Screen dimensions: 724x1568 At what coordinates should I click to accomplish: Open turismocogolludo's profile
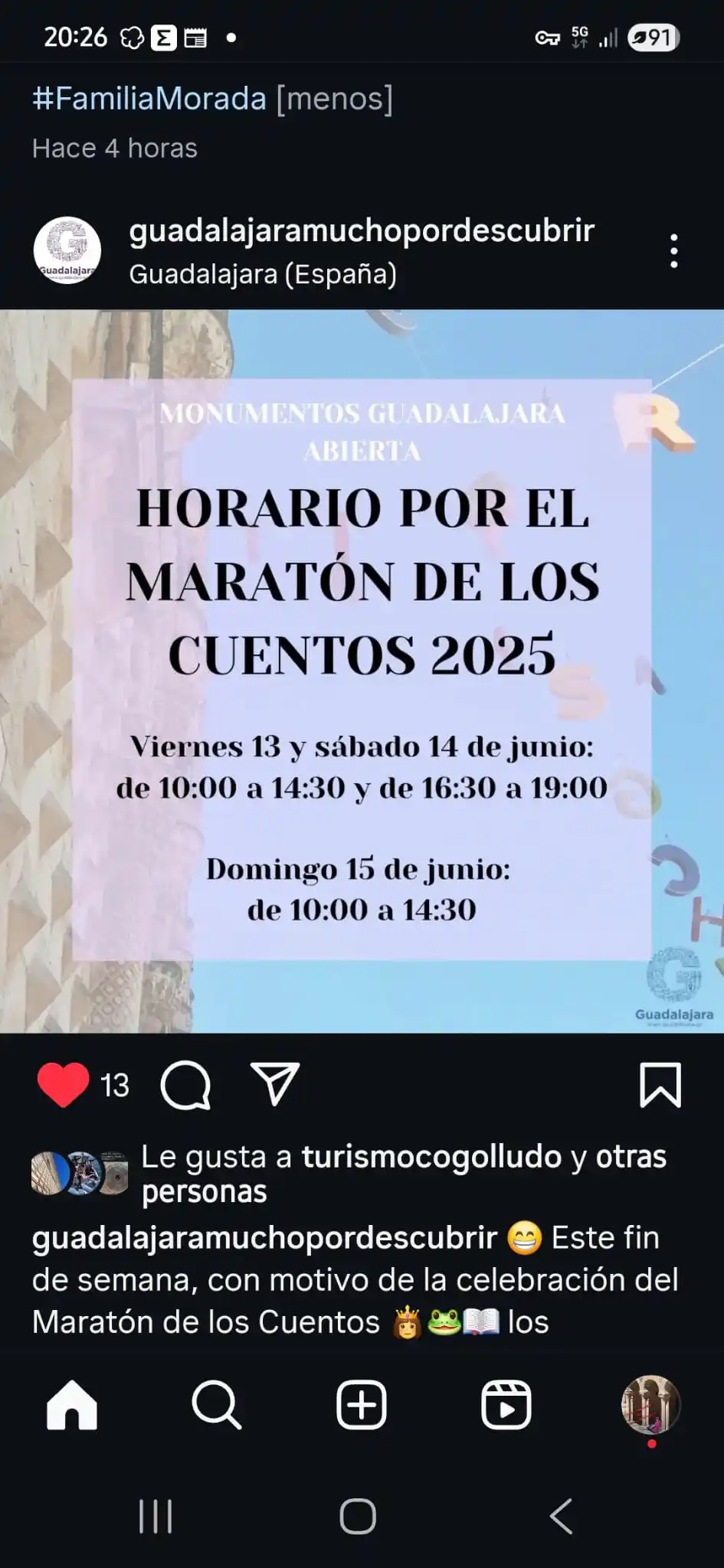431,1156
